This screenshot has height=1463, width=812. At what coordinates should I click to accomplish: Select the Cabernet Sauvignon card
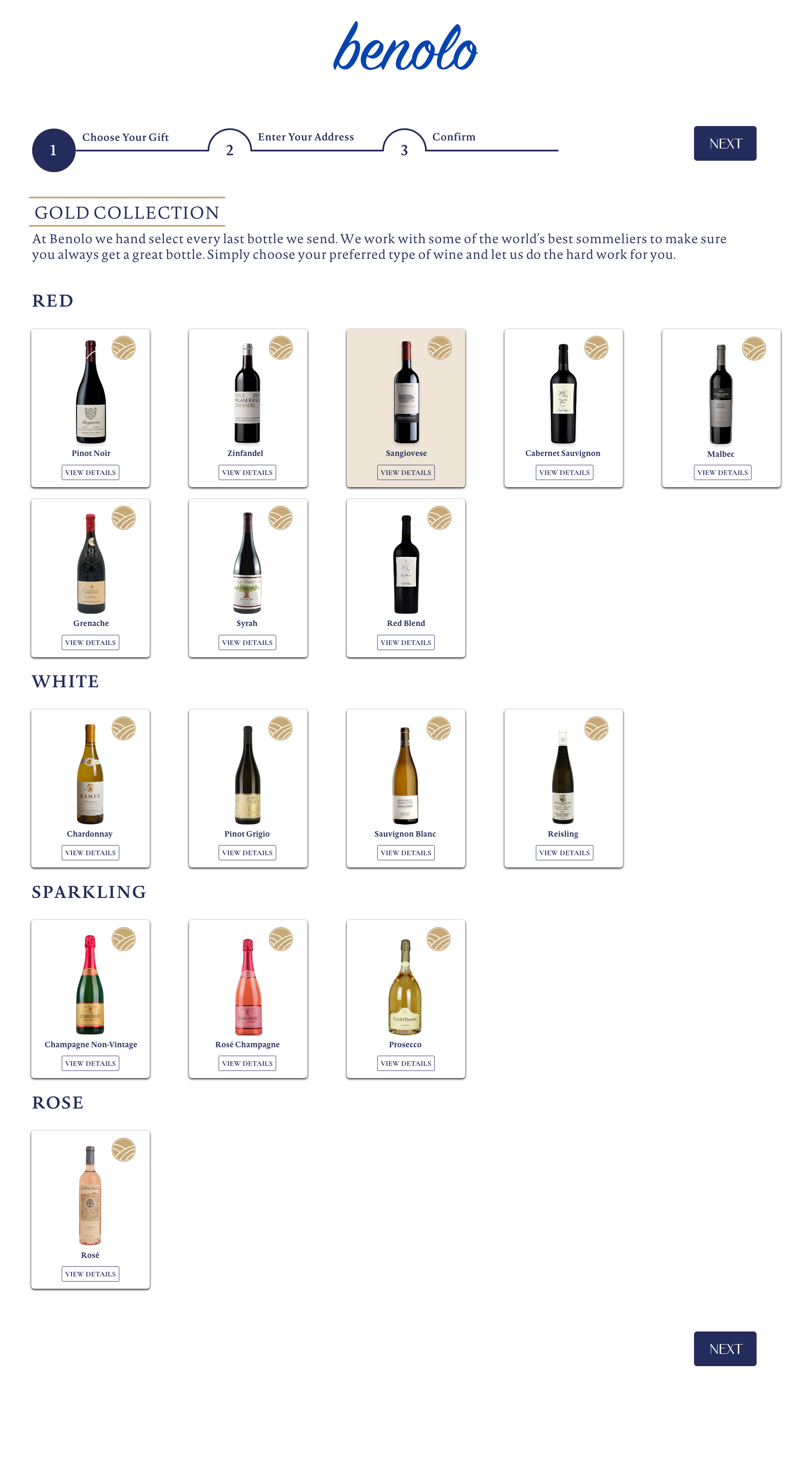[563, 398]
